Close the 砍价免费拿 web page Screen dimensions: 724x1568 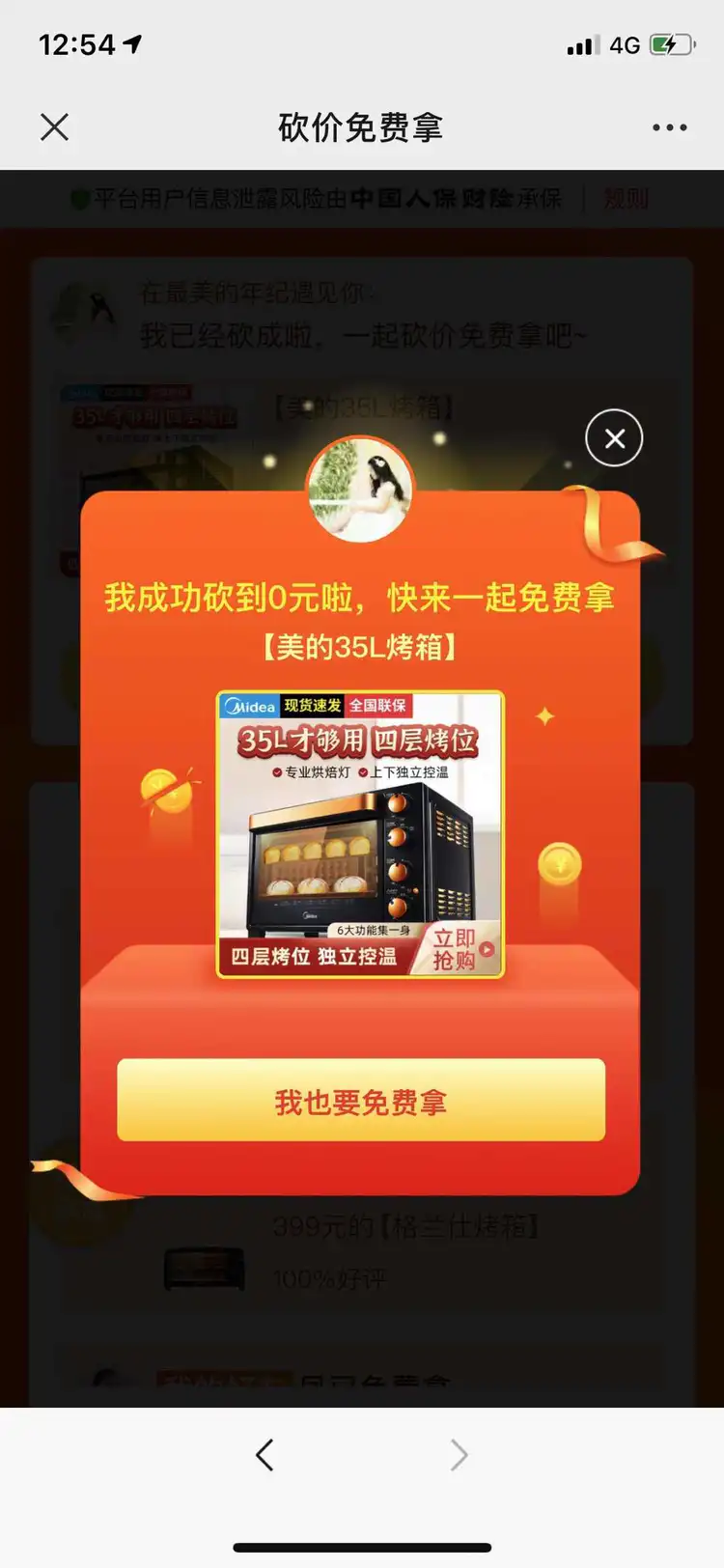pos(55,126)
